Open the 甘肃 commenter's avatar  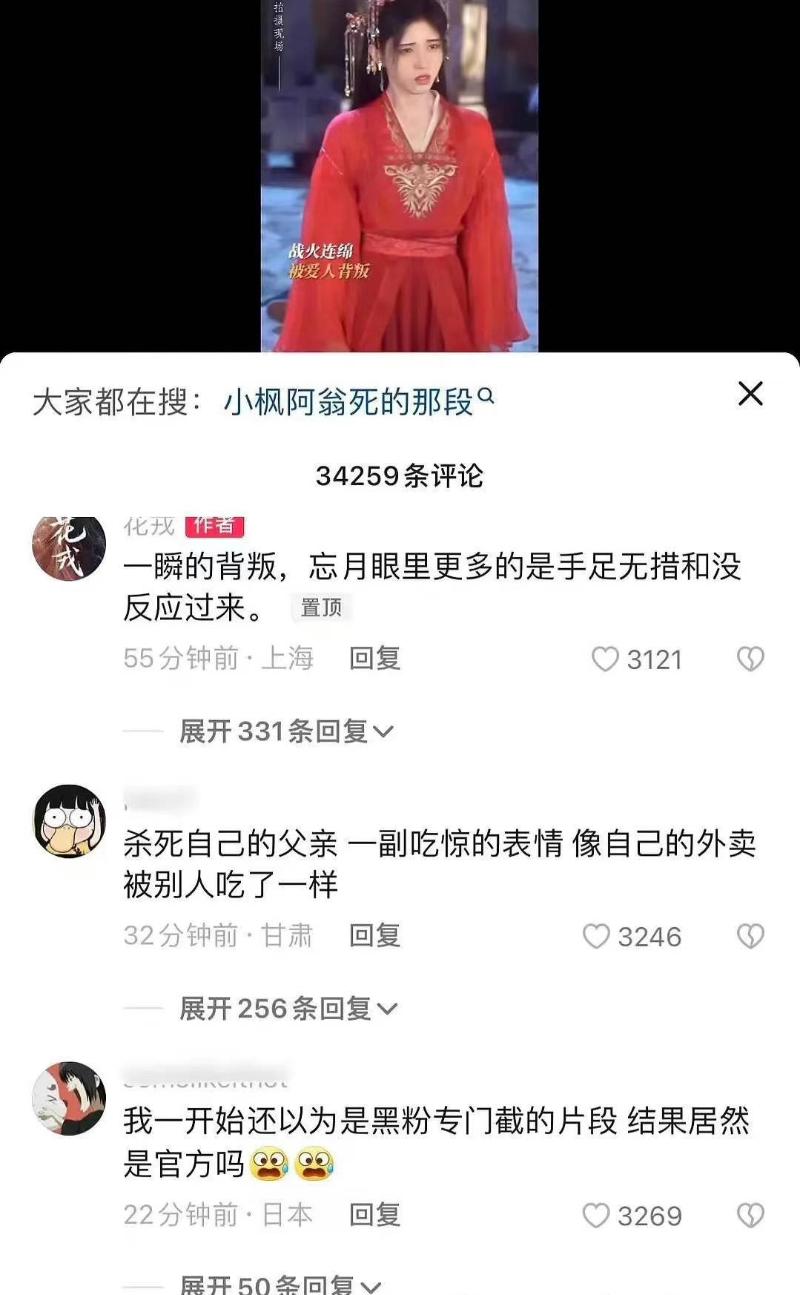[69, 821]
